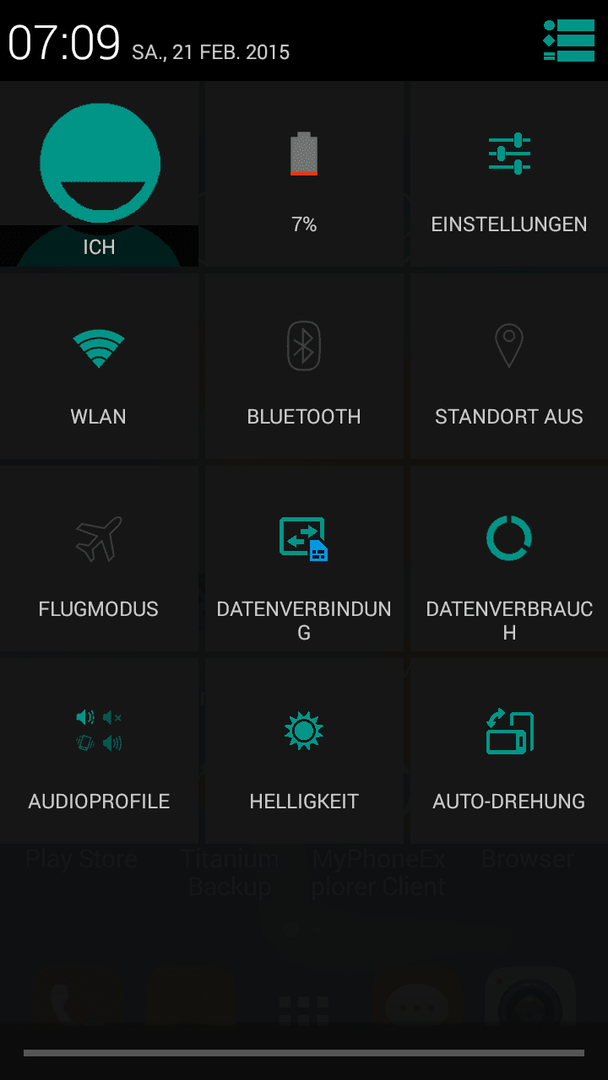Open battery details showing 7%

(304, 176)
